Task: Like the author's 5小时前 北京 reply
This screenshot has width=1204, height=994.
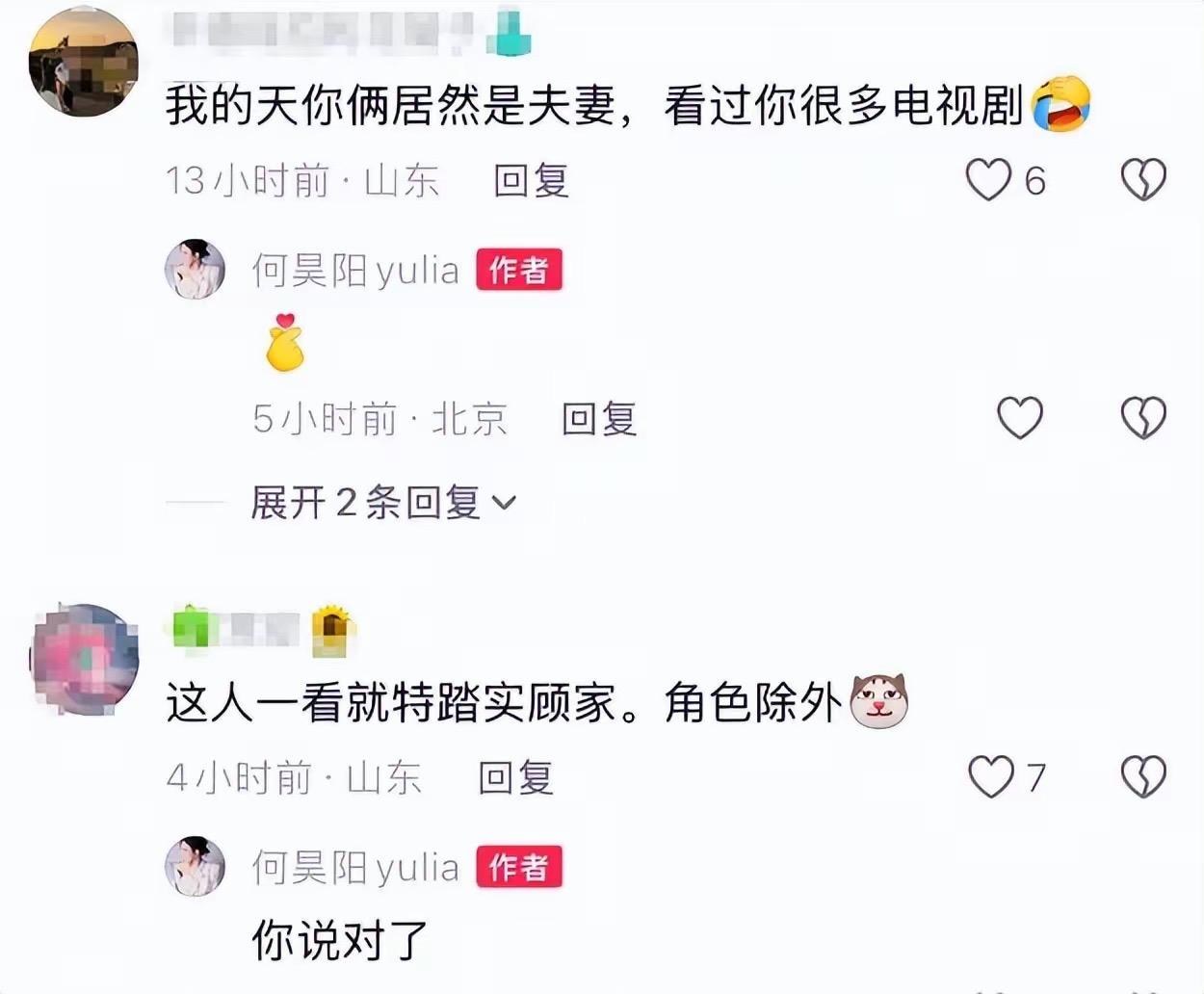Action: pyautogui.click(x=1019, y=418)
